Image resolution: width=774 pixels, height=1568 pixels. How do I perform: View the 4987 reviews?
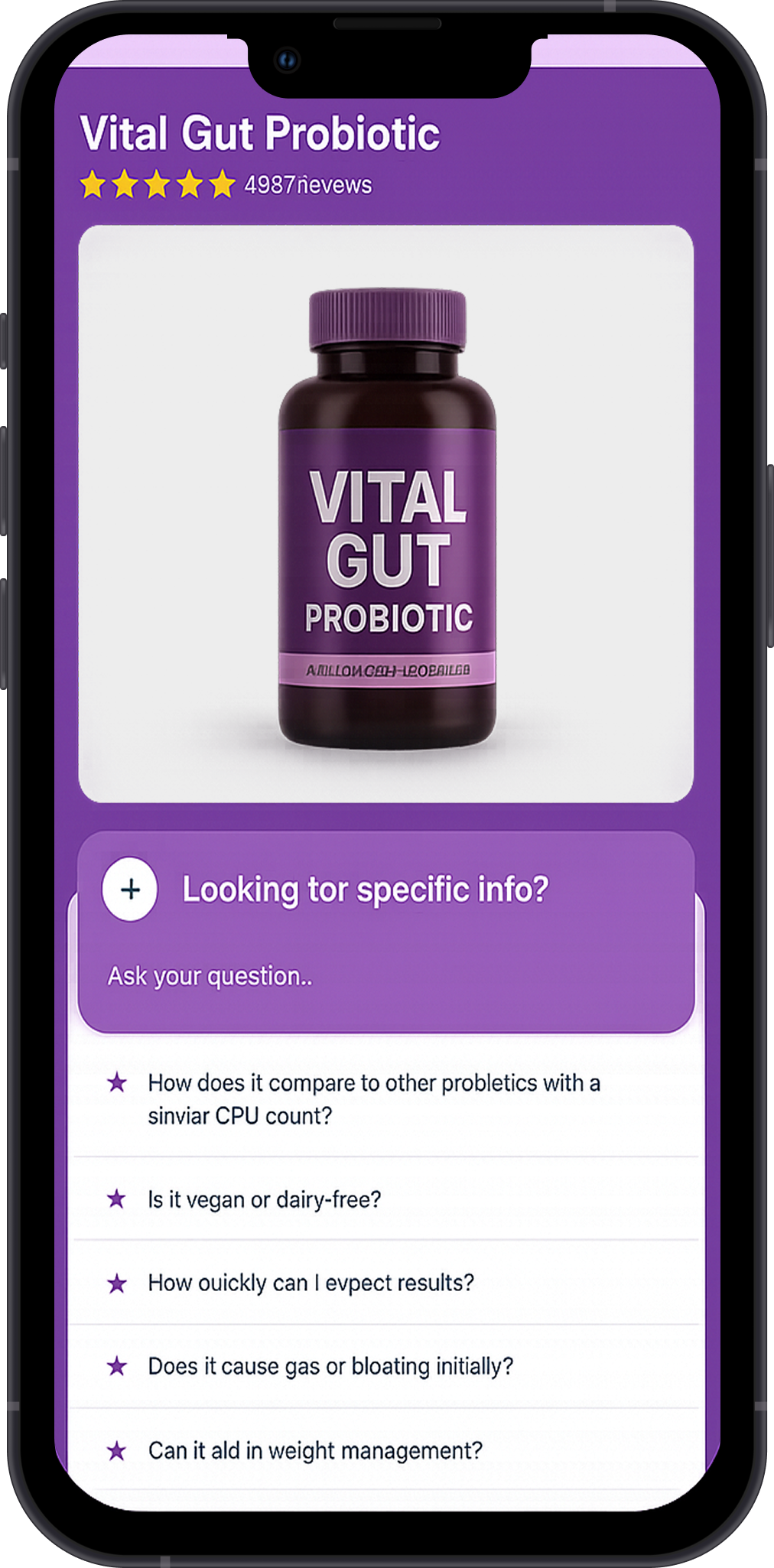(307, 185)
